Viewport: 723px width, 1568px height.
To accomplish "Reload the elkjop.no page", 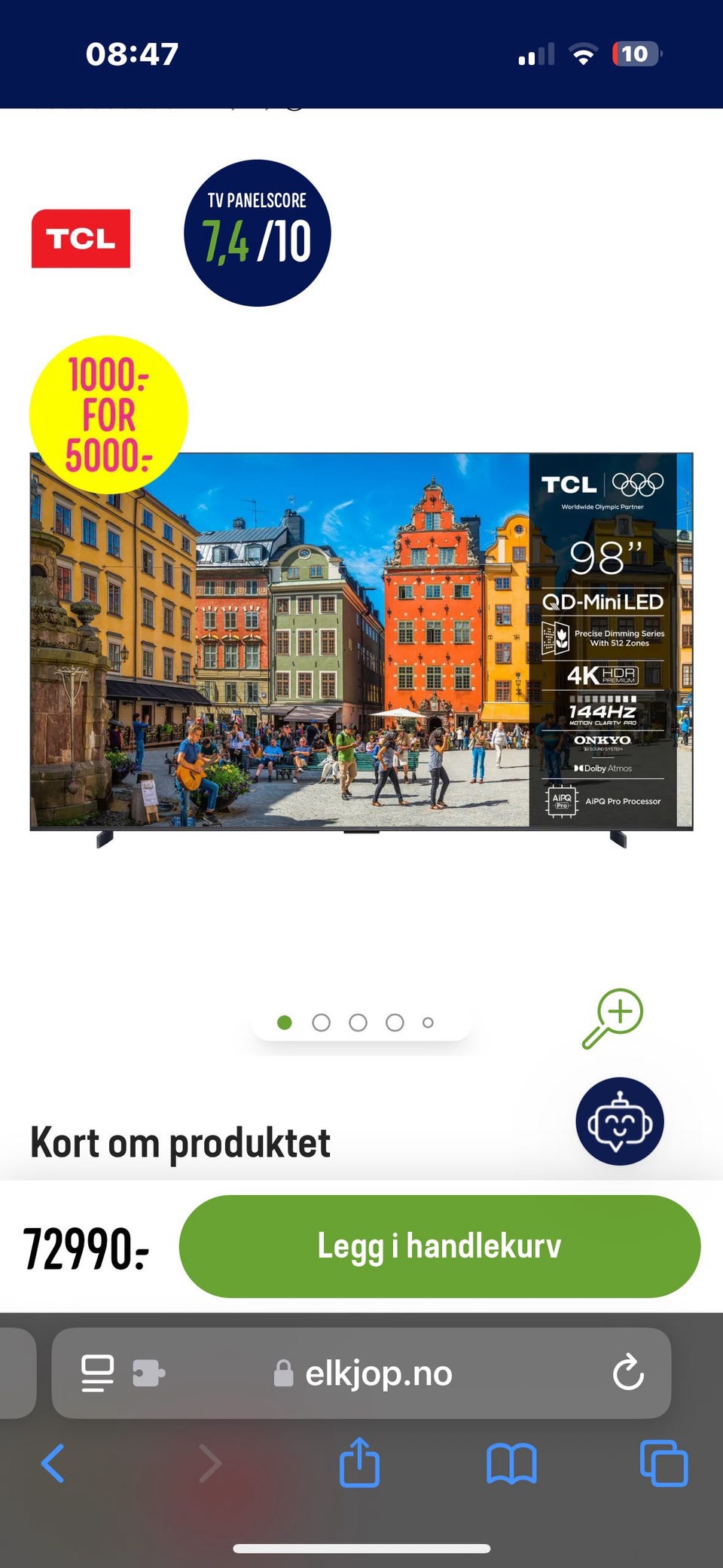I will click(x=627, y=1373).
